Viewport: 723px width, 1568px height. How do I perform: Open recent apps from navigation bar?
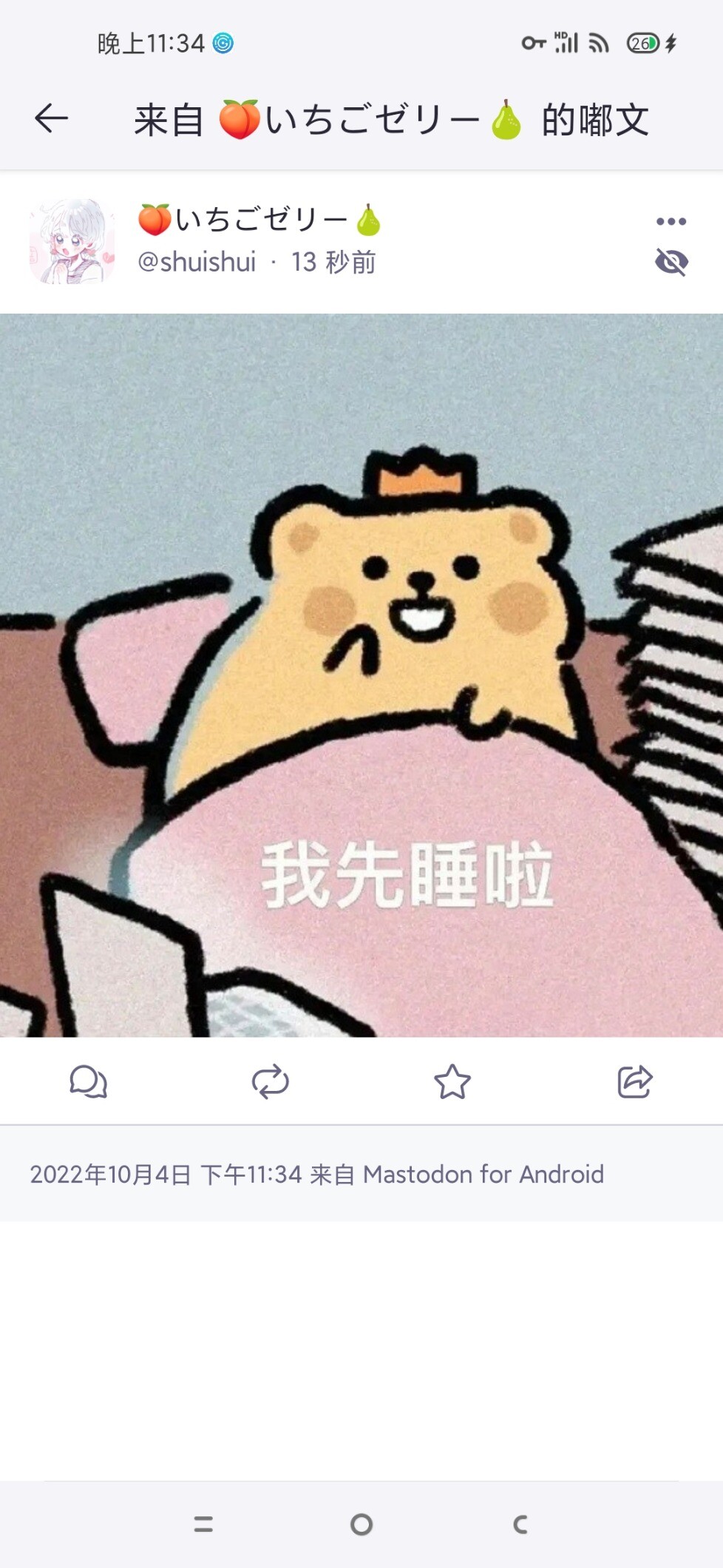click(203, 1524)
